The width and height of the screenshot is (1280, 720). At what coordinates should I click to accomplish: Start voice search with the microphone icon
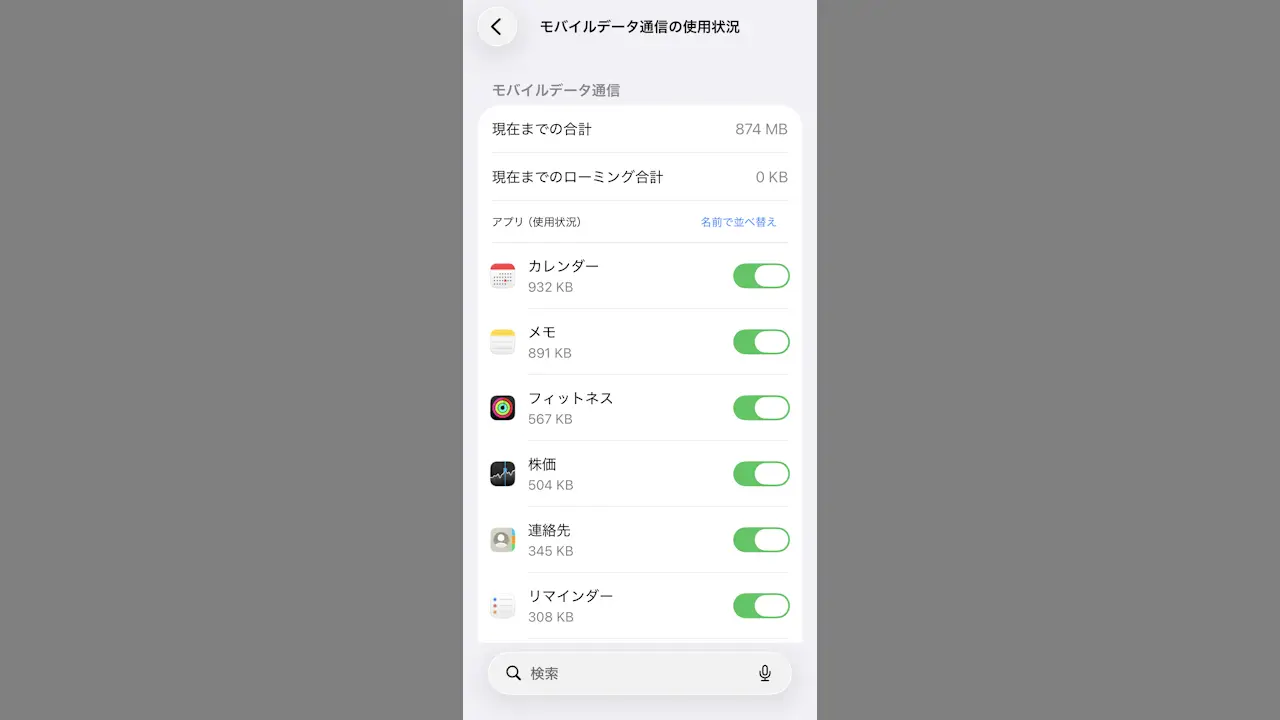(765, 674)
